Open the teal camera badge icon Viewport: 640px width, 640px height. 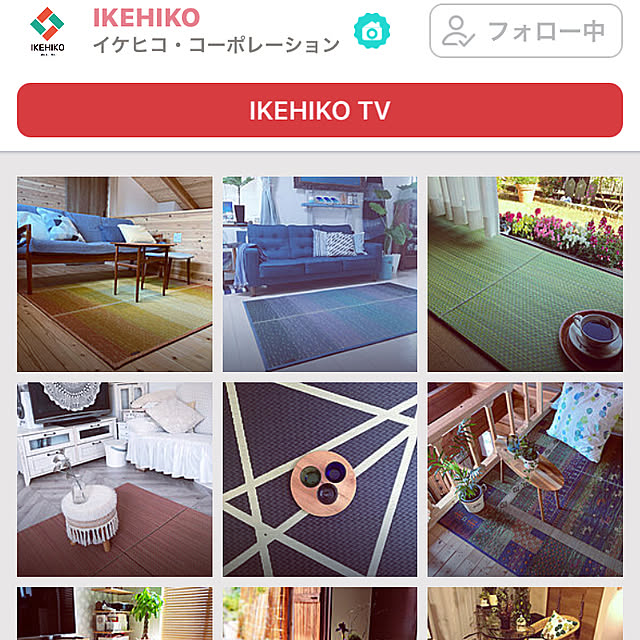372,31
